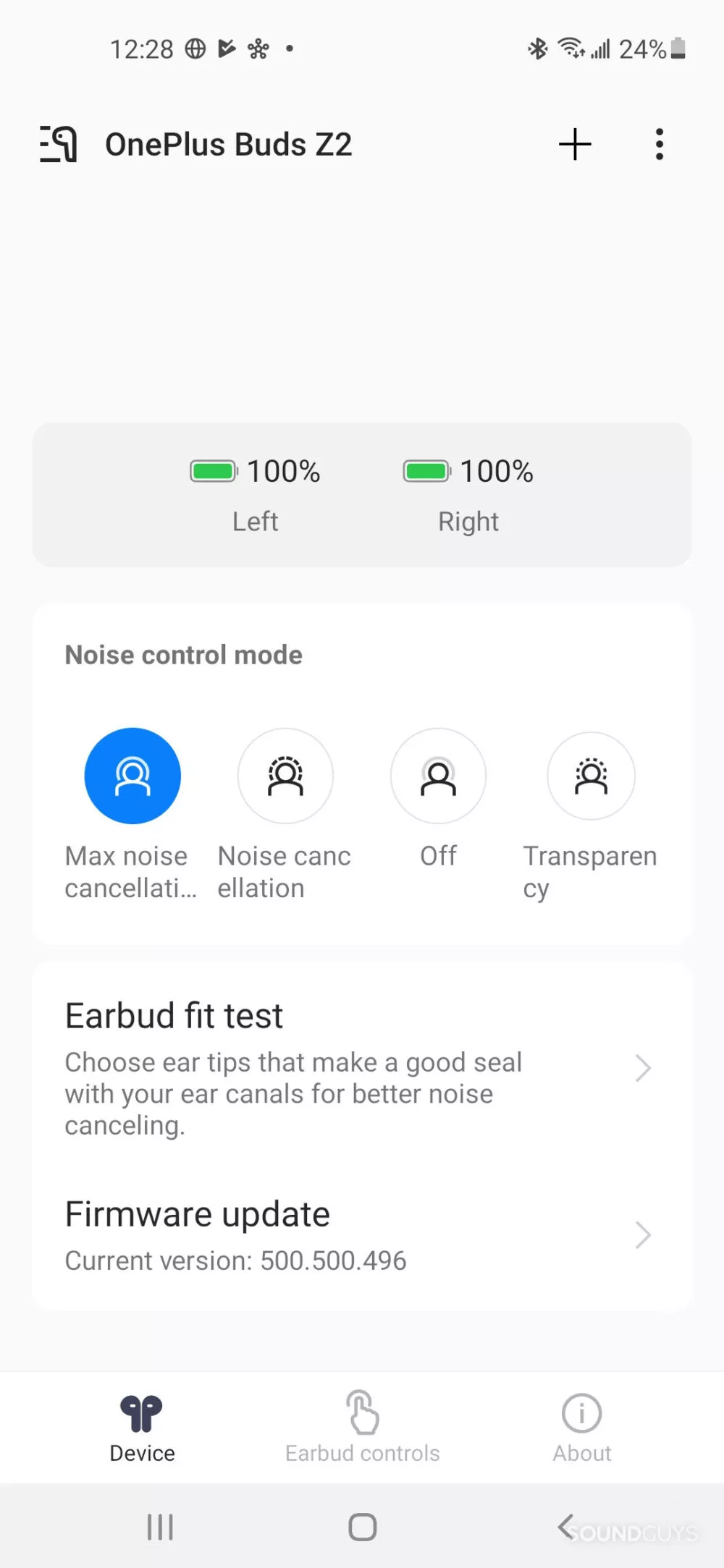Show recent apps
The width and height of the screenshot is (724, 1568).
point(160,1527)
